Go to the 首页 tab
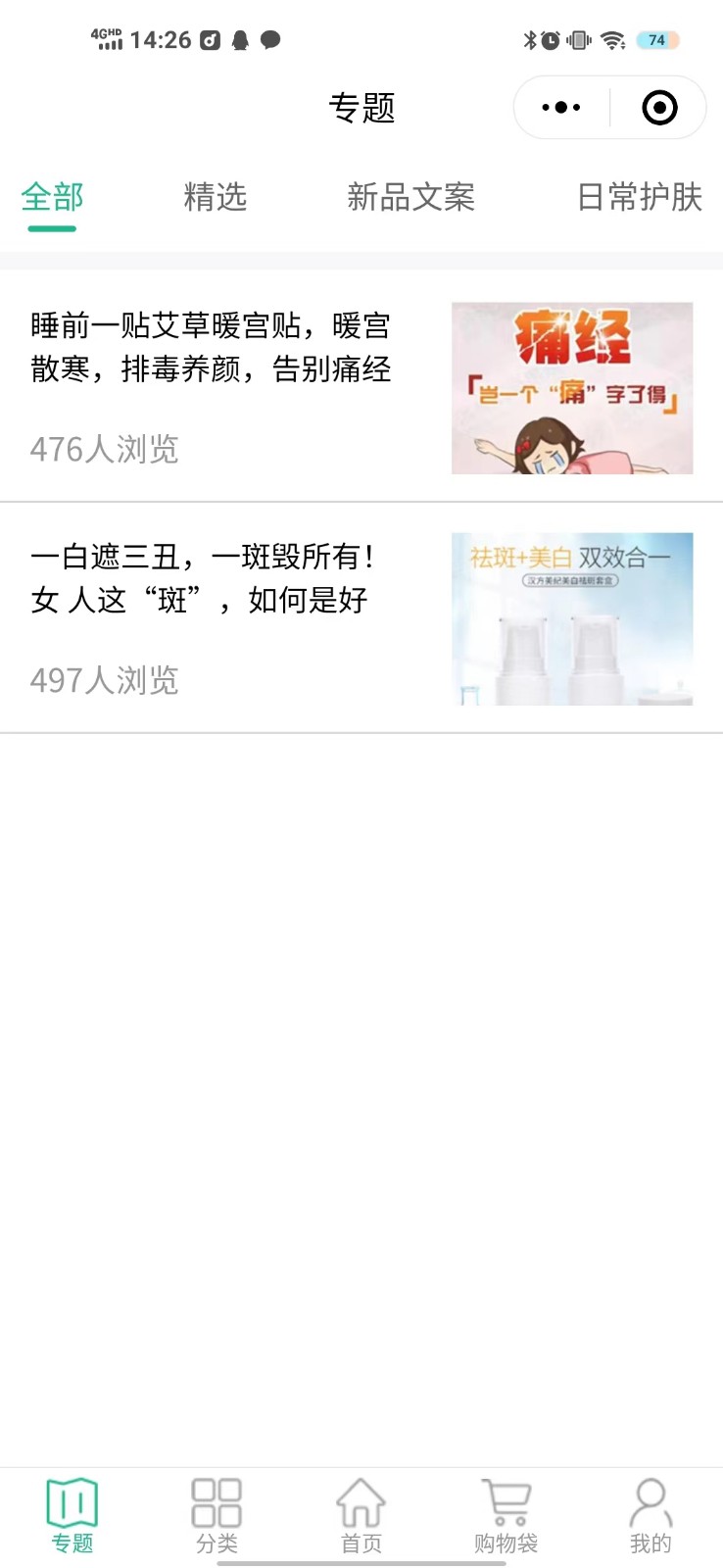Screen dimensions: 723x1568 pyautogui.click(x=361, y=1516)
